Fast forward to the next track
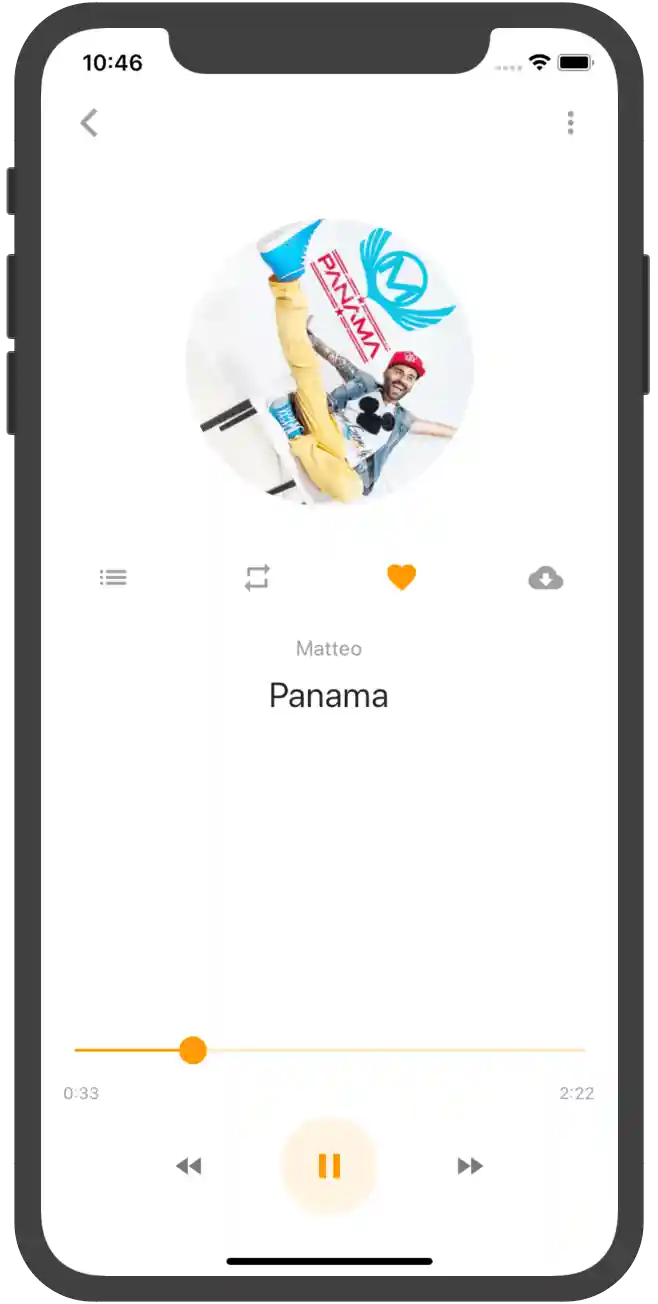Viewport: 658px width, 1304px height. pyautogui.click(x=470, y=1165)
